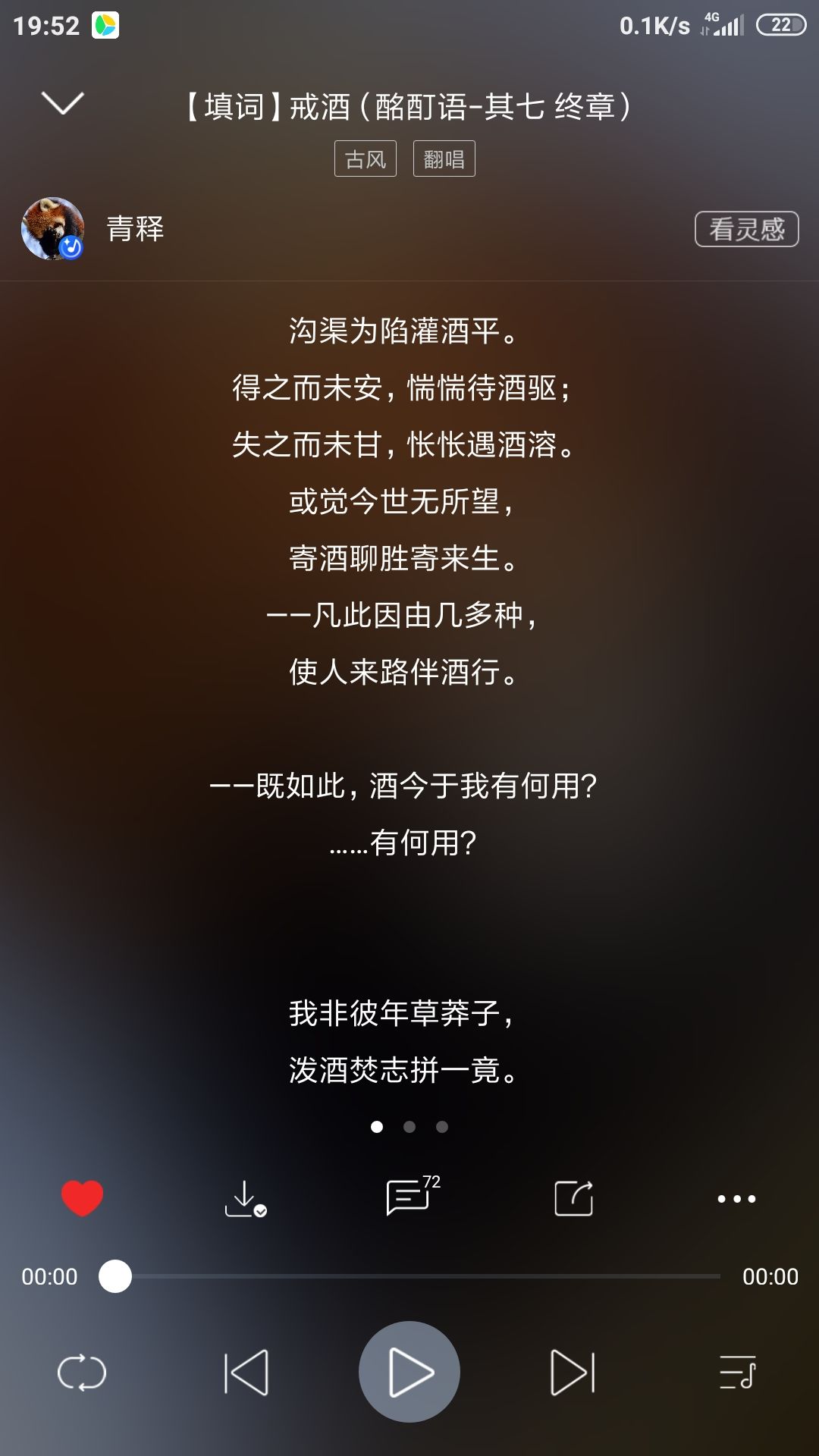Select the 古风 tag
Image resolution: width=819 pixels, height=1456 pixels.
pos(366,158)
